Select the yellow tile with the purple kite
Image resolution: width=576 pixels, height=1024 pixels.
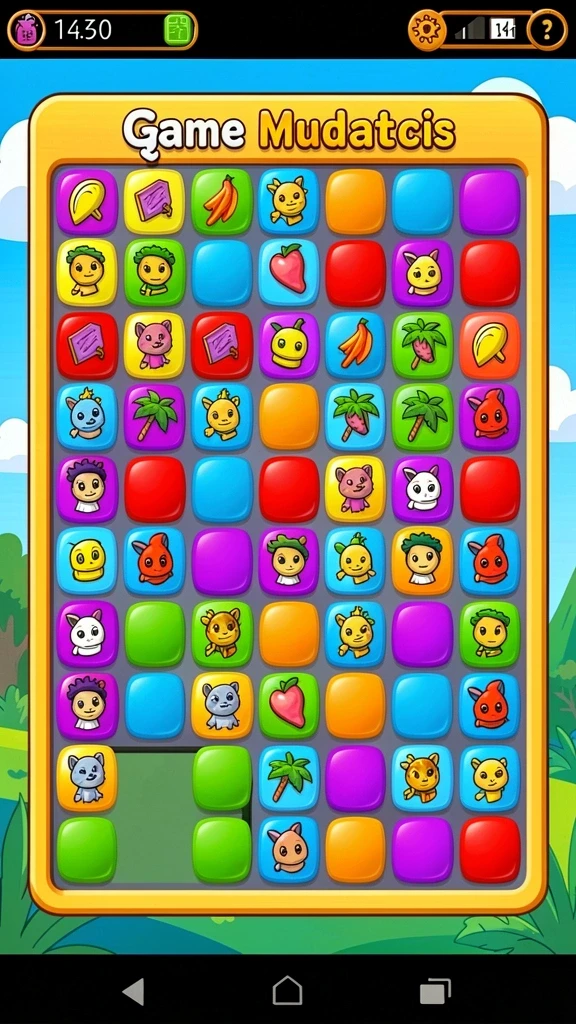pyautogui.click(x=155, y=201)
